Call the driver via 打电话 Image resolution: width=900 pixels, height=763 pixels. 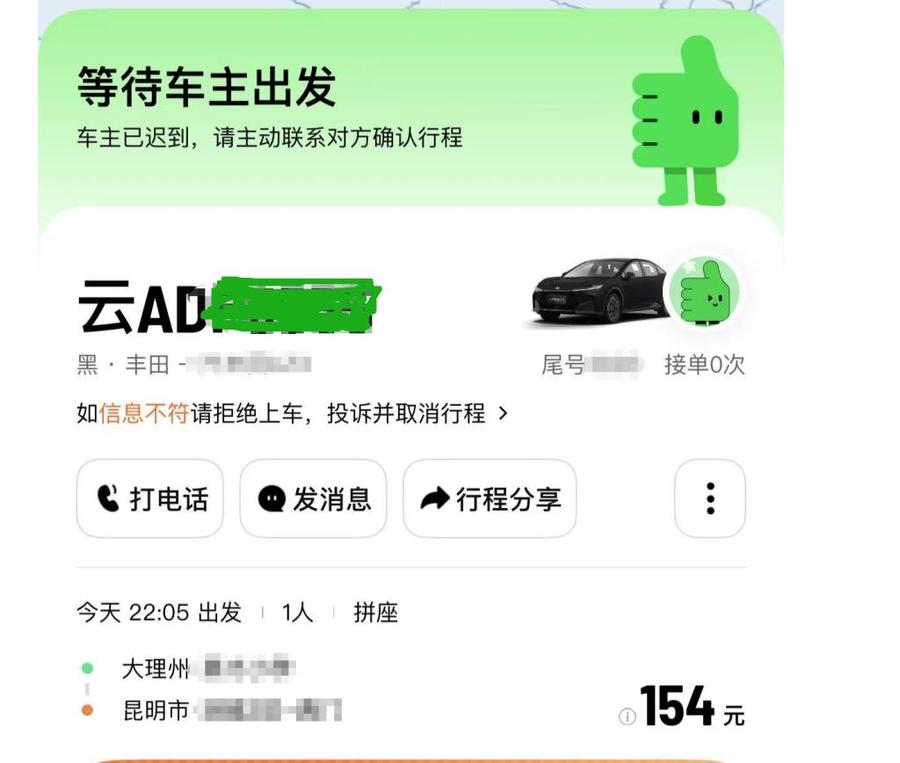(150, 498)
